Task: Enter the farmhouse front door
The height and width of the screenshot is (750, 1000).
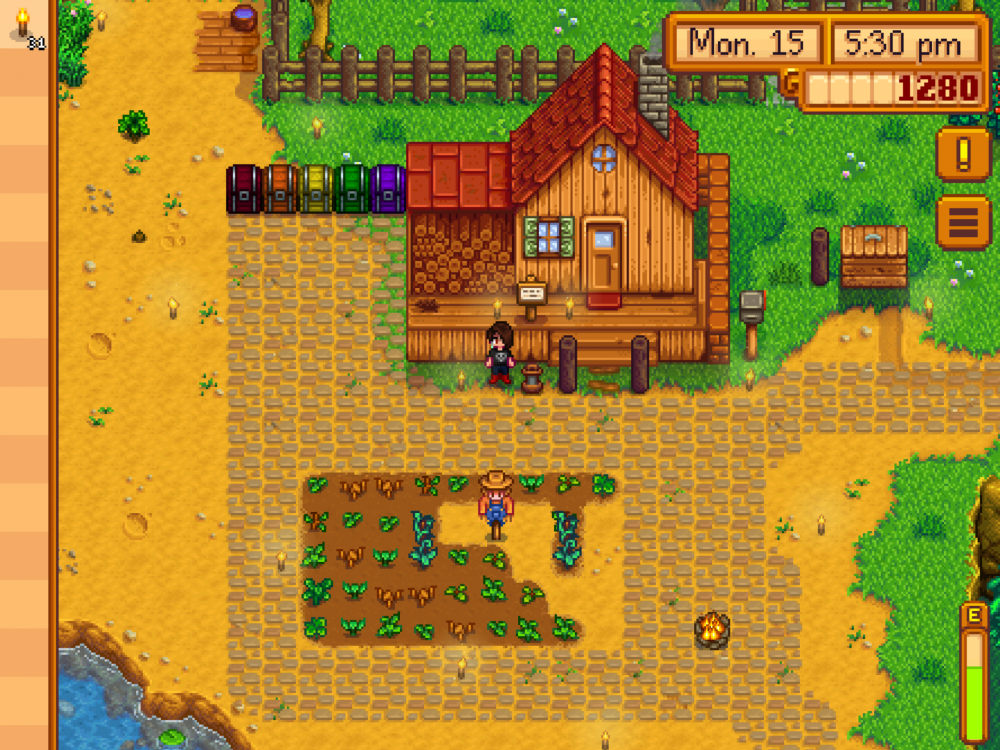Action: 603,258
